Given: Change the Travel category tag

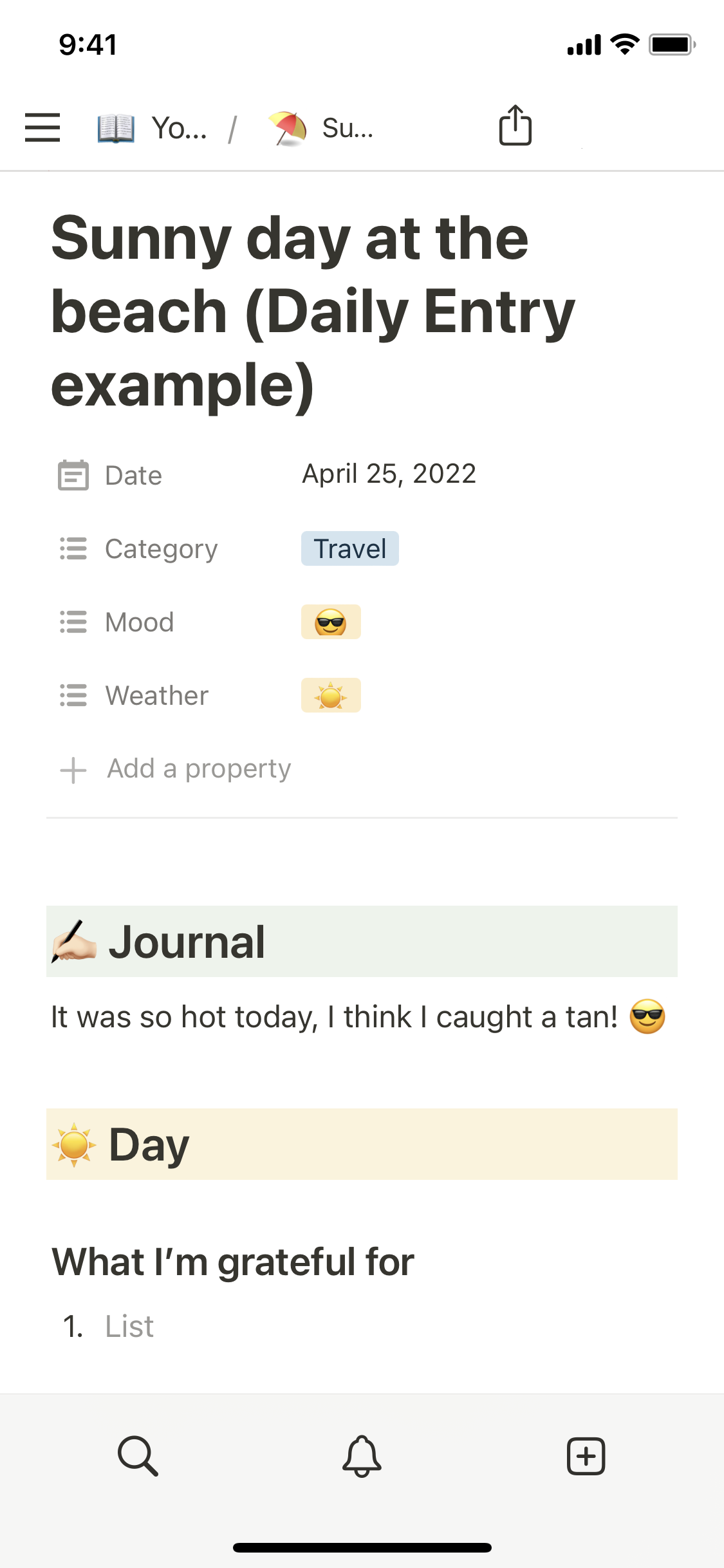Looking at the screenshot, I should click(x=349, y=549).
